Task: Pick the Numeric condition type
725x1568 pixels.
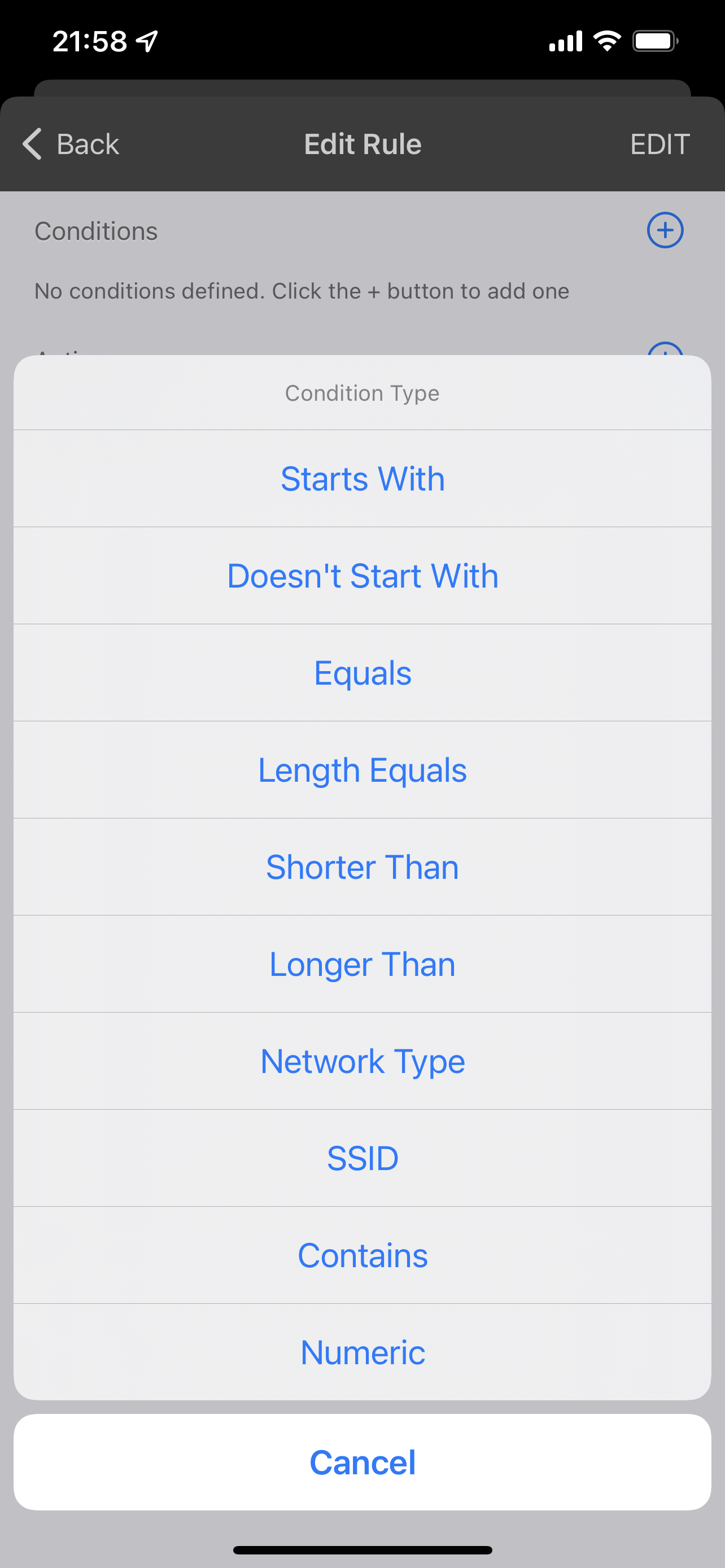Action: tap(362, 1352)
